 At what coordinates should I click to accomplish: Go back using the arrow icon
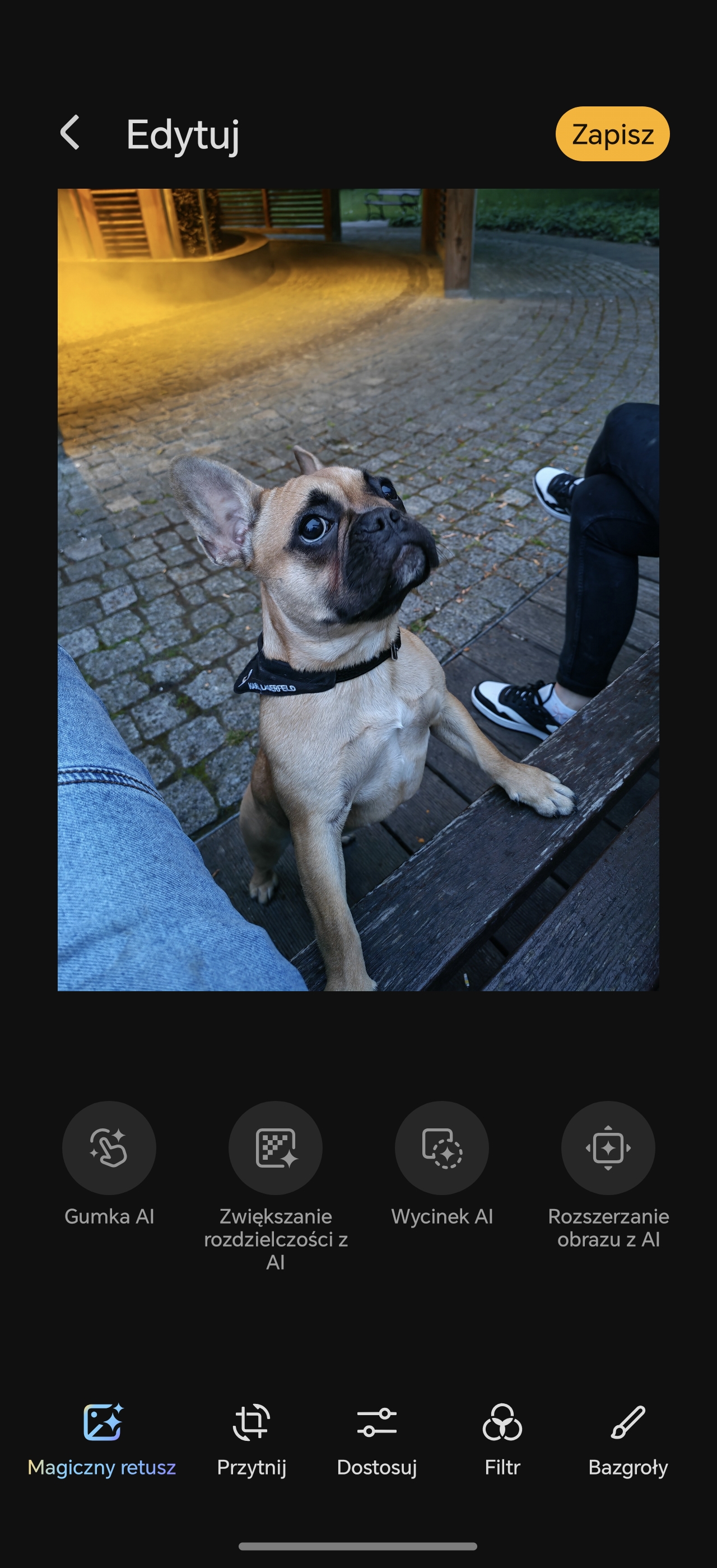pyautogui.click(x=70, y=133)
